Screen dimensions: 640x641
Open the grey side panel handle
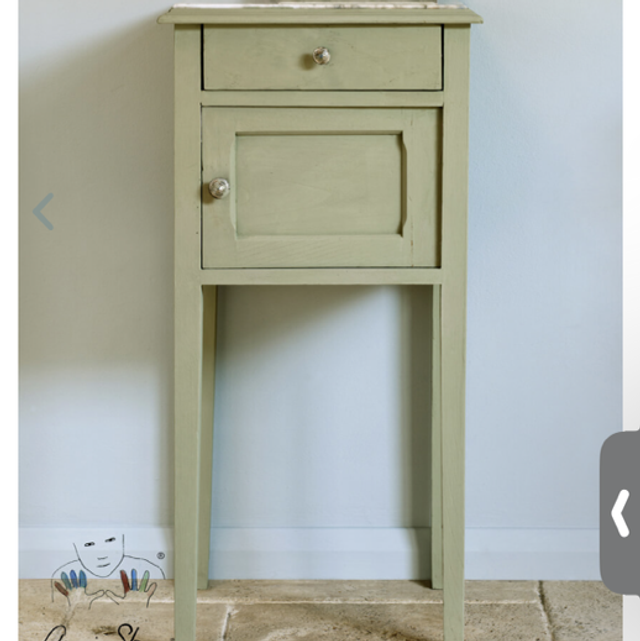(621, 513)
